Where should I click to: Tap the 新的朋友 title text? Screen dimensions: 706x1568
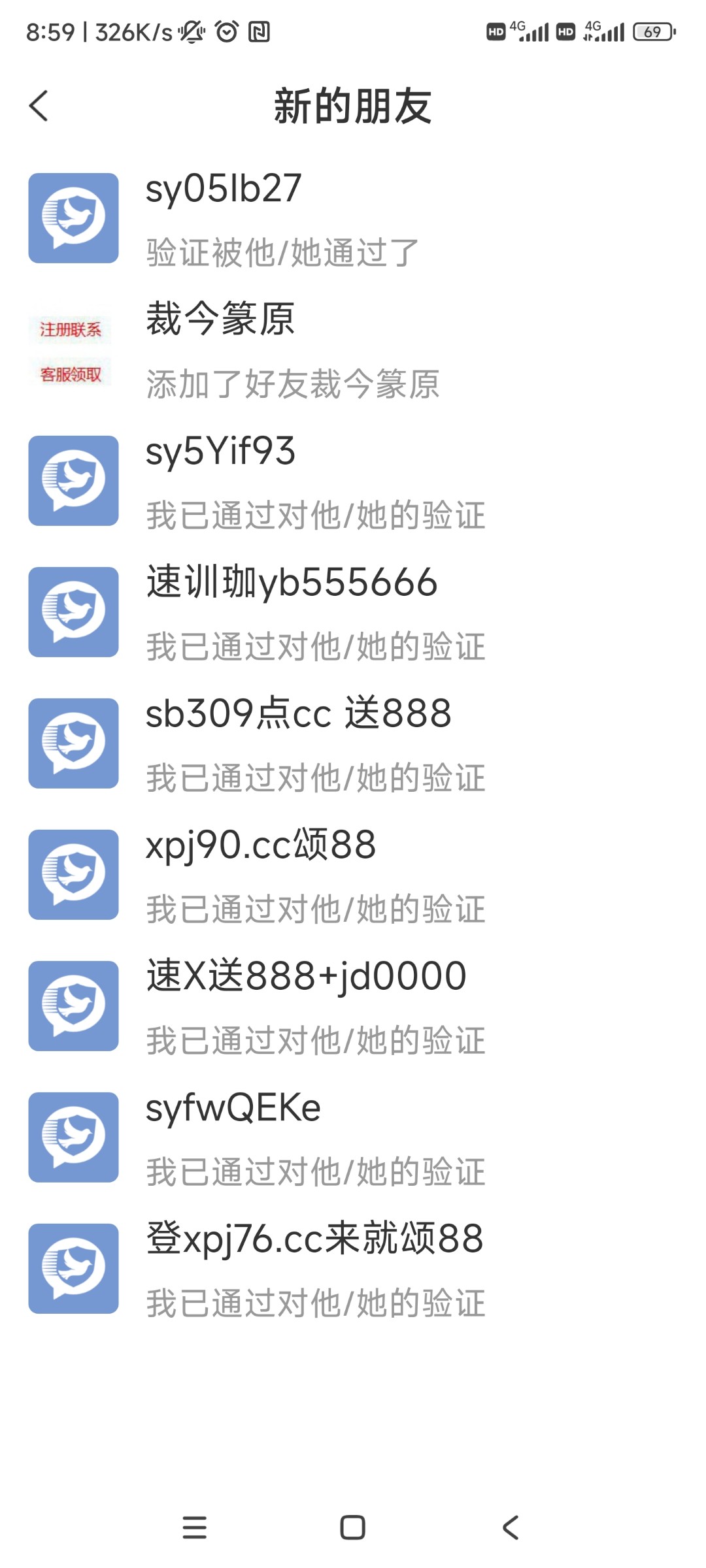(x=353, y=106)
